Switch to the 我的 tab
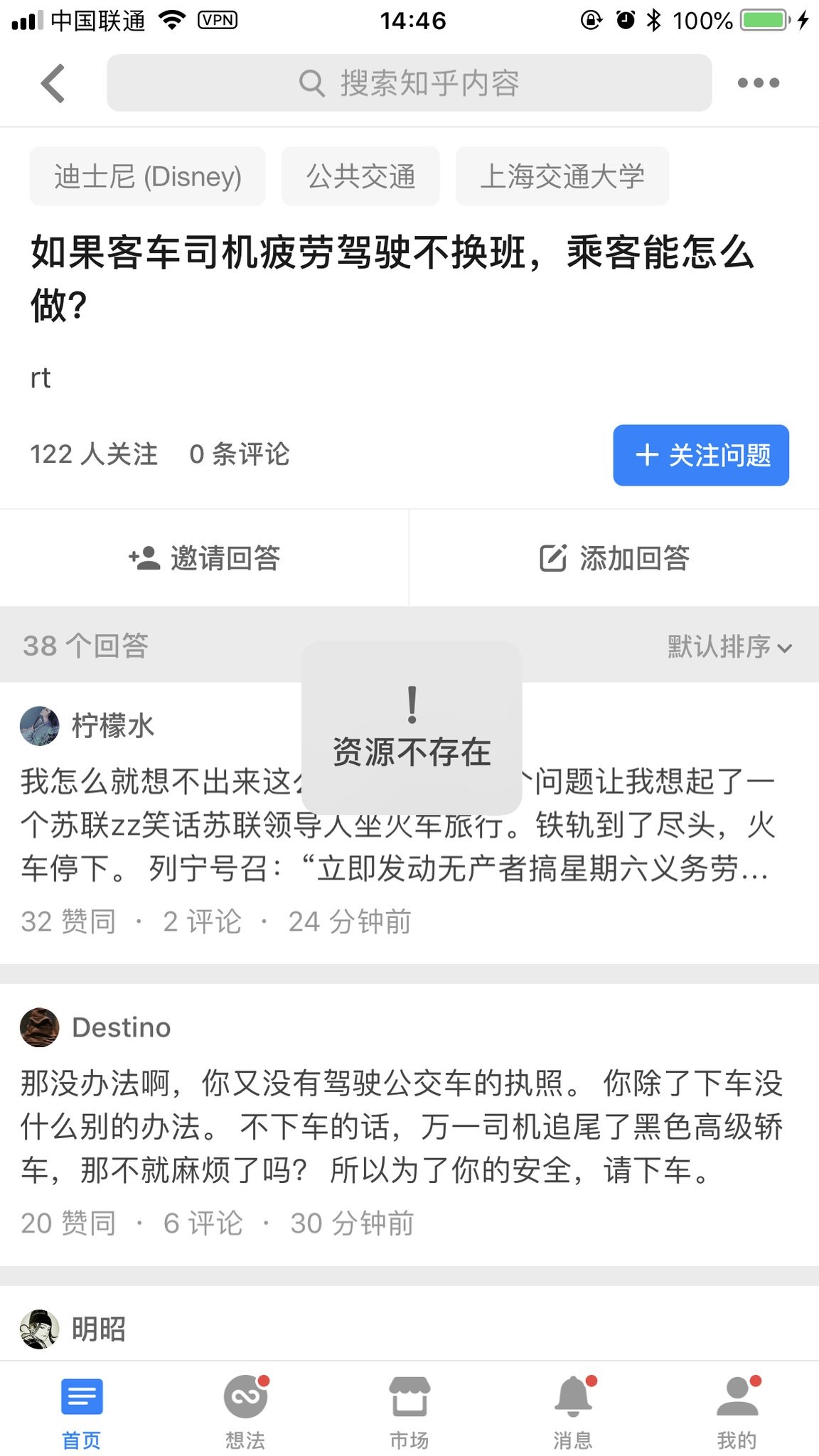 click(x=737, y=1409)
